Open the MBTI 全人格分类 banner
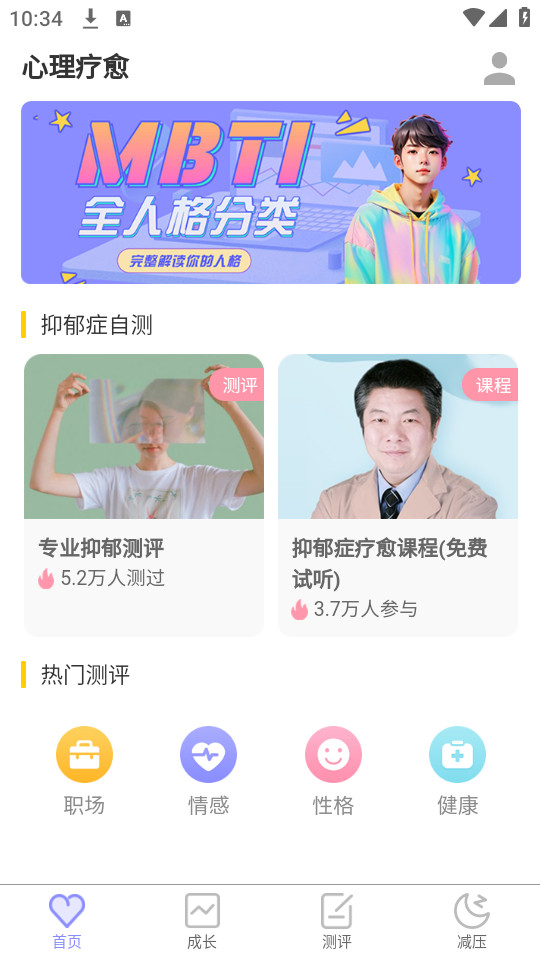The width and height of the screenshot is (540, 960). tap(271, 192)
